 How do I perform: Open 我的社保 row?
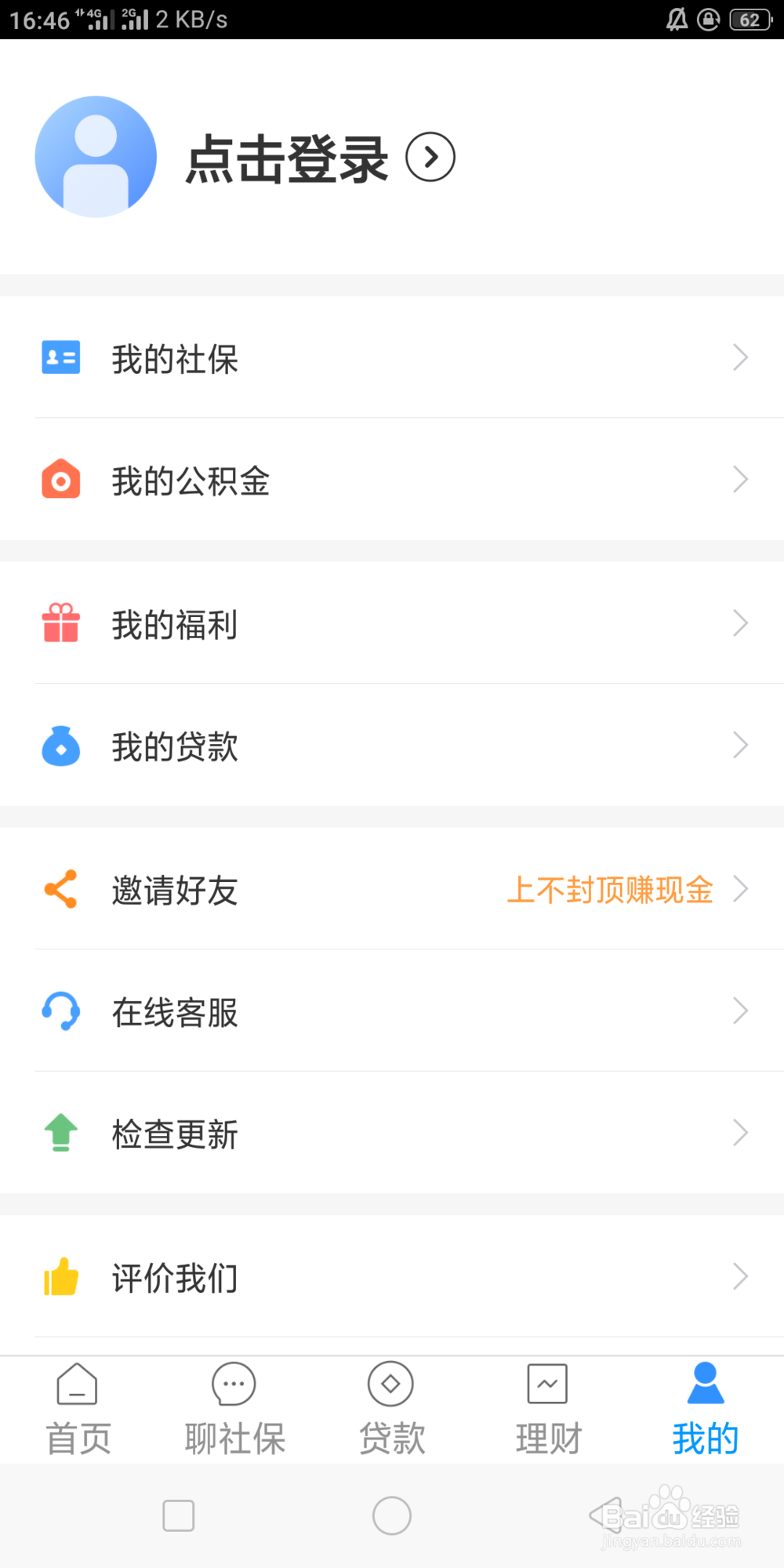click(x=392, y=358)
